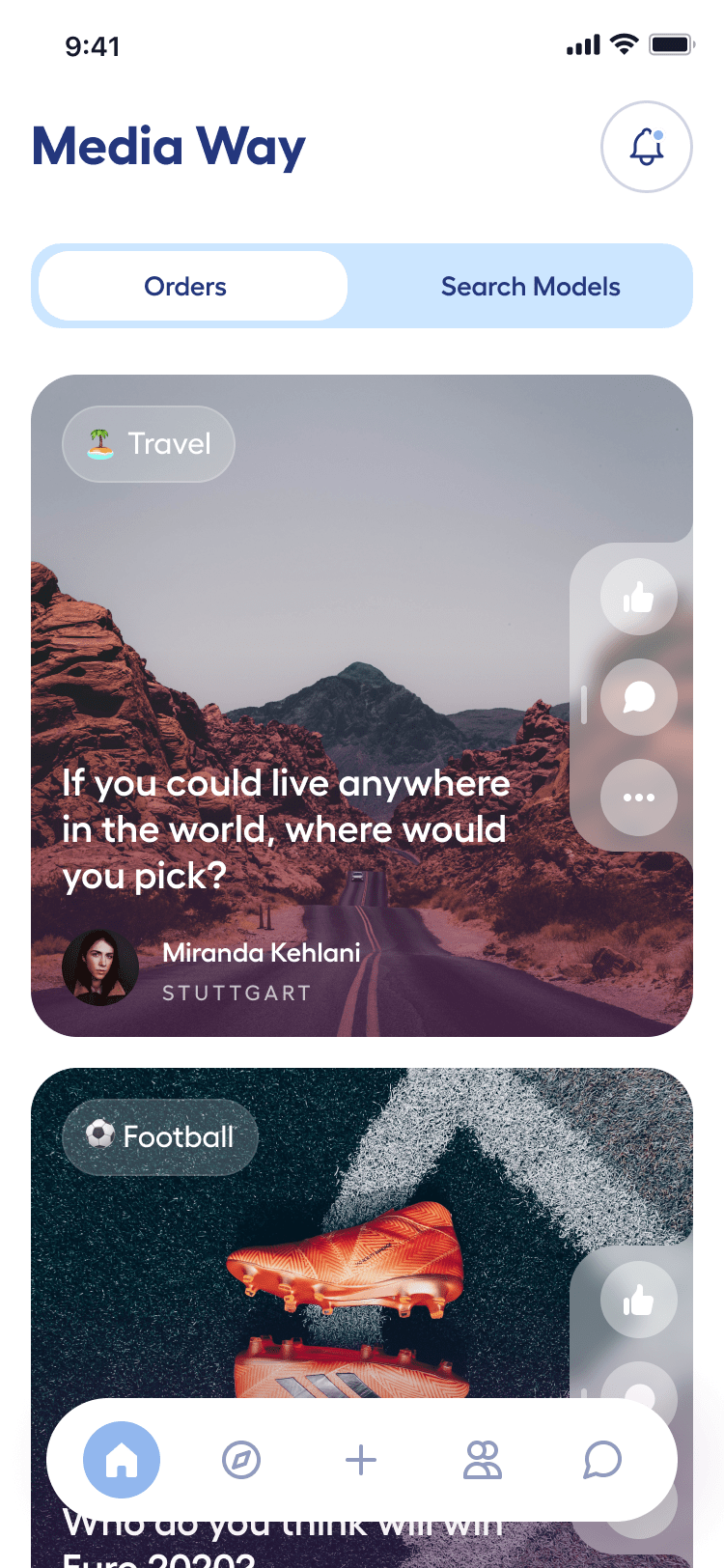Open the notifications bell
The width and height of the screenshot is (724, 1568).
646,147
